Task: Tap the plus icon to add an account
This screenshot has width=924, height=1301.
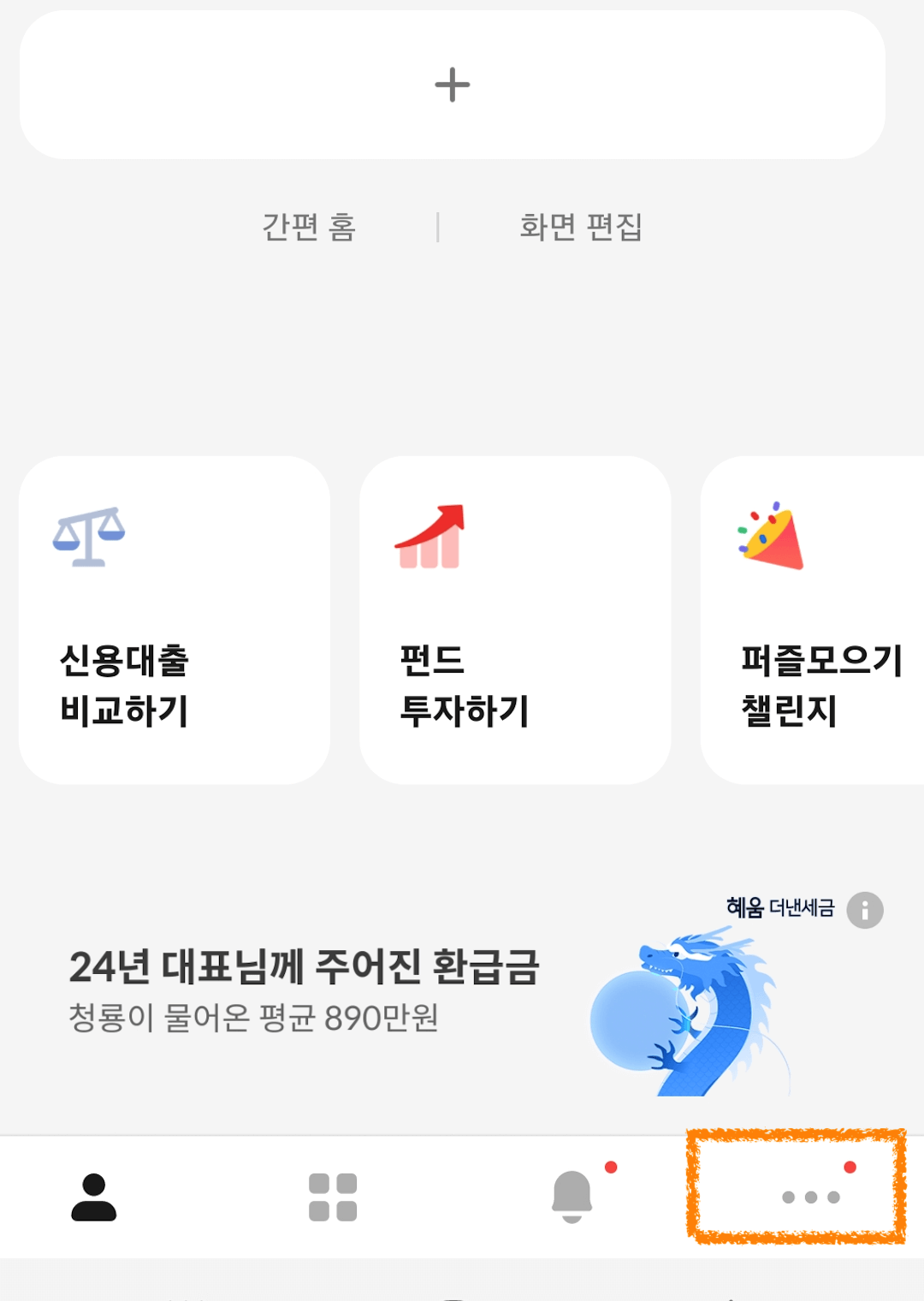Action: tap(453, 83)
